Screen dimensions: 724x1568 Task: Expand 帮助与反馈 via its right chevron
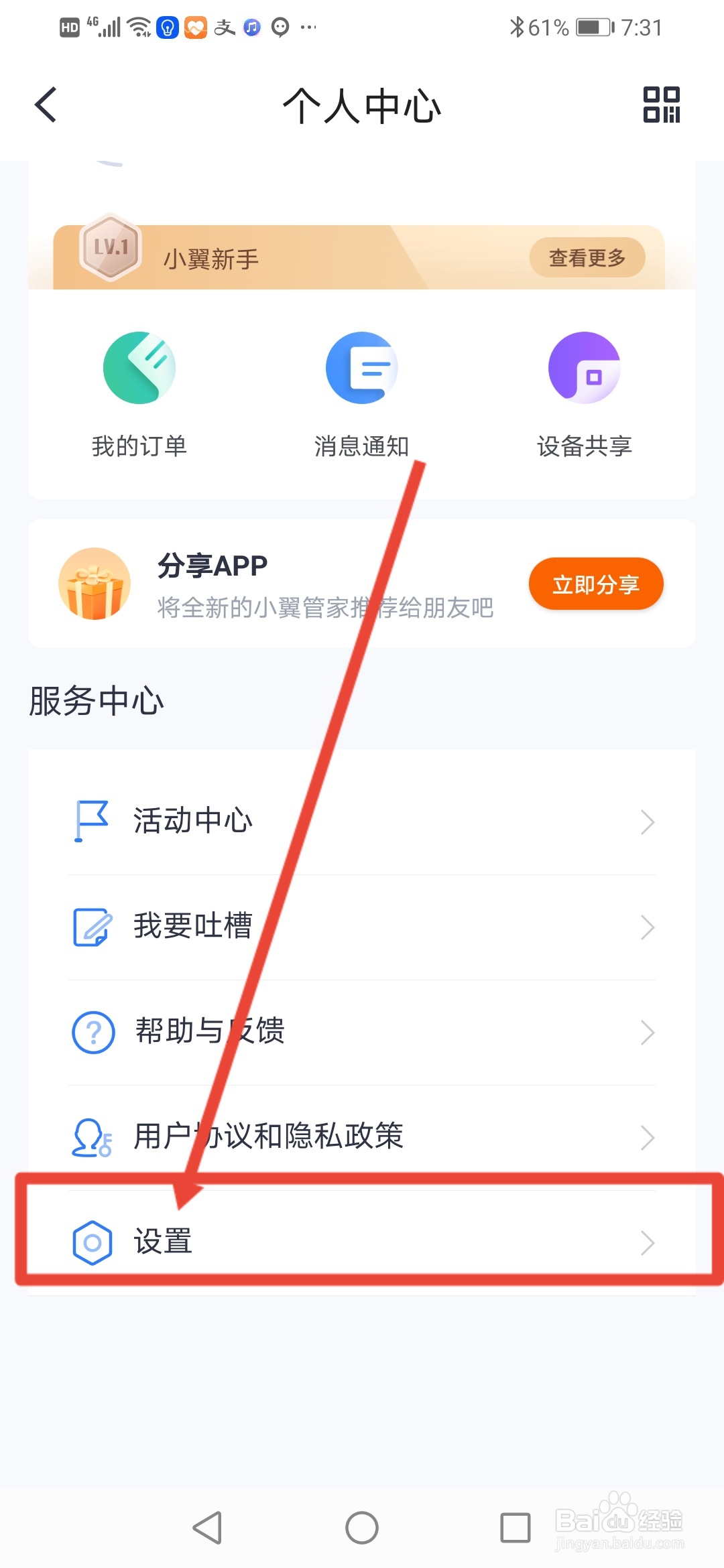647,1032
